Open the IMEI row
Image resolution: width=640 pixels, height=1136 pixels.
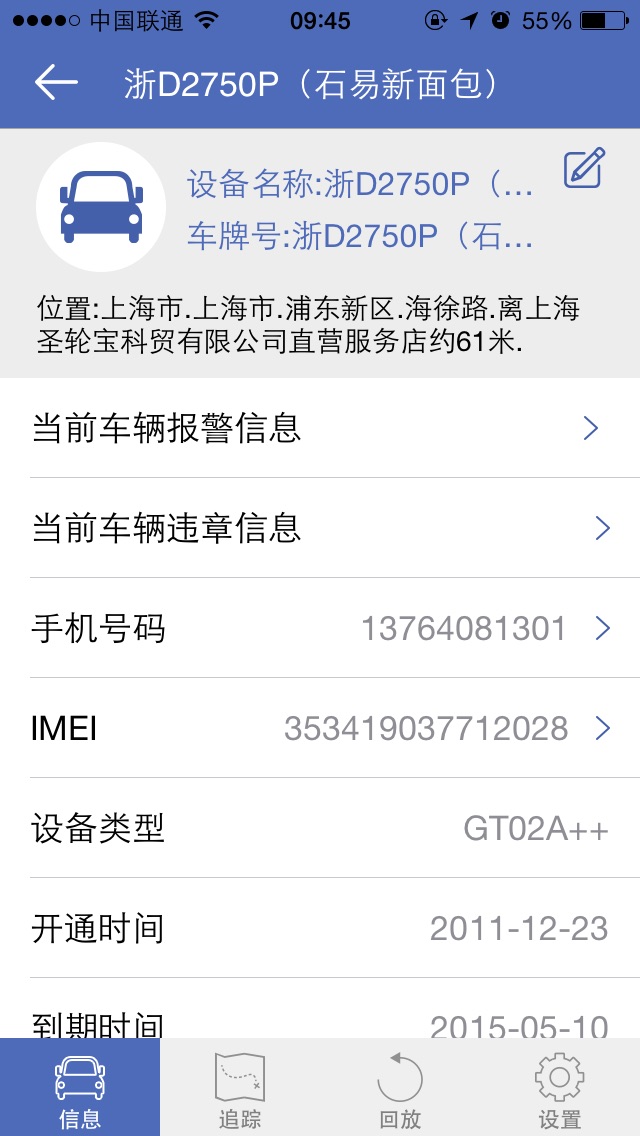[320, 728]
